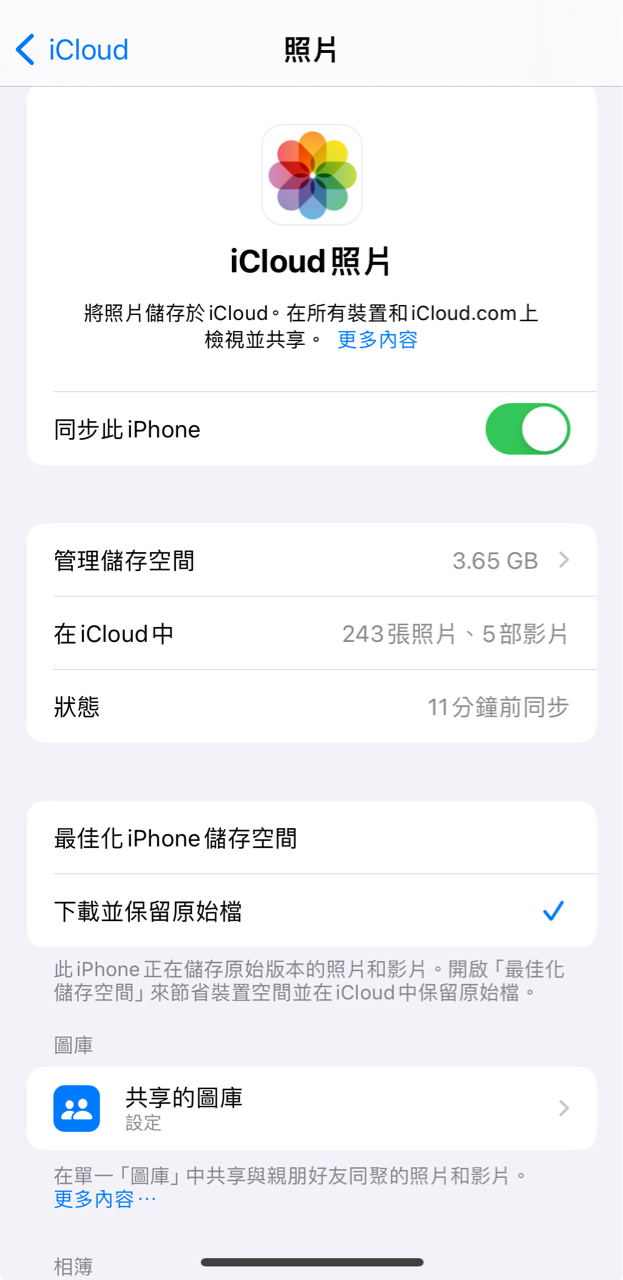Image resolution: width=623 pixels, height=1280 pixels.
Task: Open the 更多內容 link under iCloud照片
Action: [x=377, y=340]
